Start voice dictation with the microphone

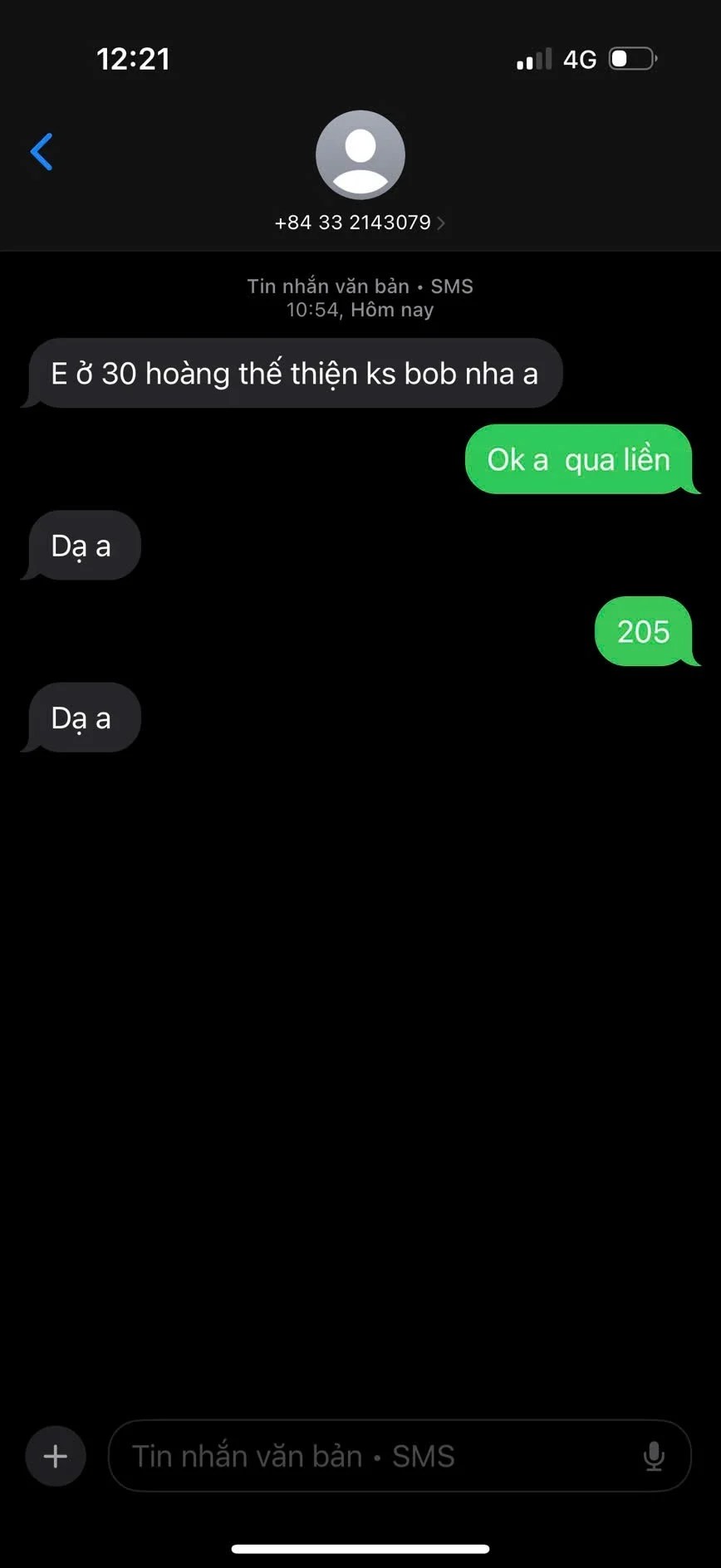click(x=654, y=1456)
